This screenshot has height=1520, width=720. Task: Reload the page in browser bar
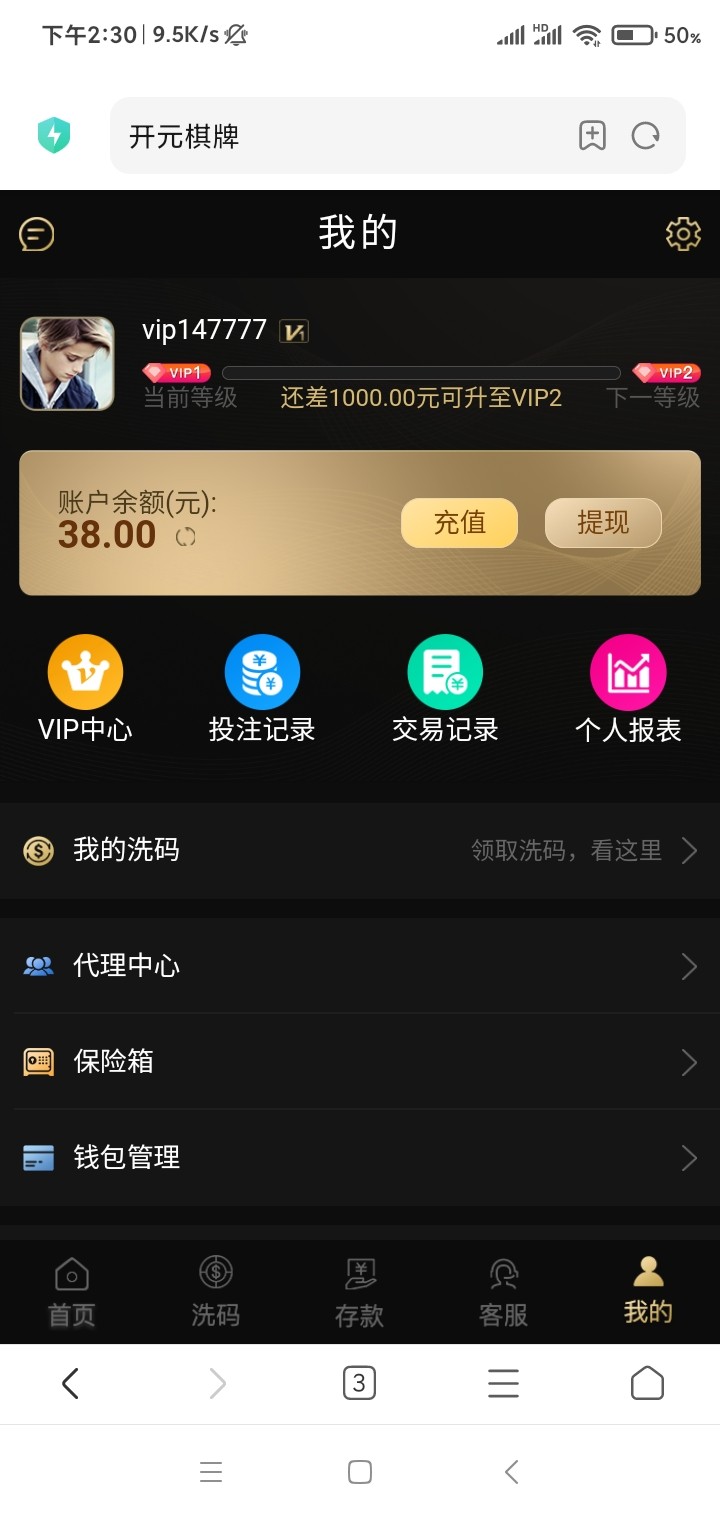(x=646, y=136)
